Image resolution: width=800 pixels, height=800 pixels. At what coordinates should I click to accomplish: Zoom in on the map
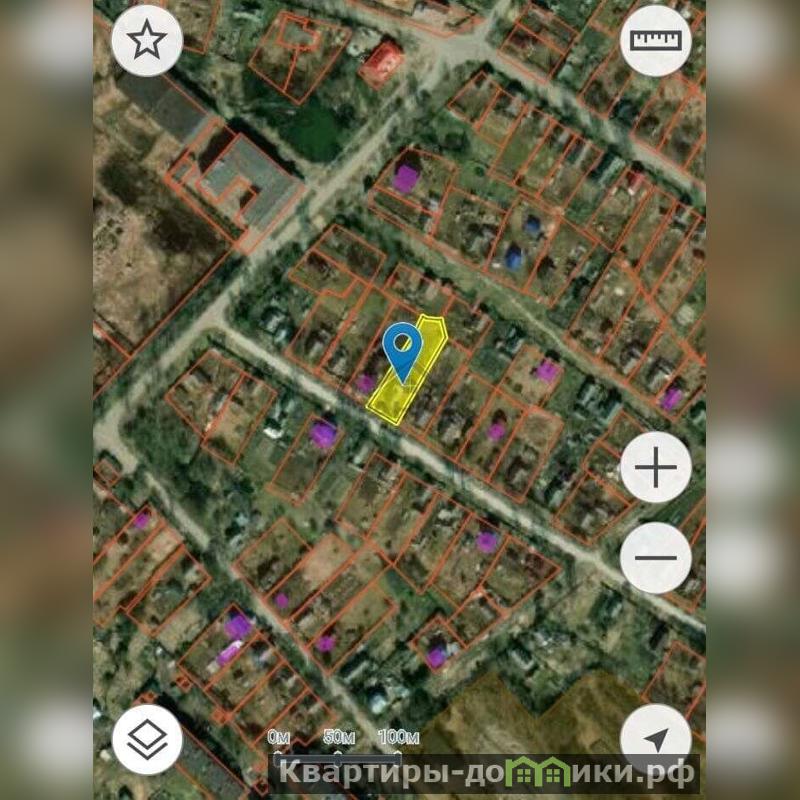pyautogui.click(x=656, y=467)
